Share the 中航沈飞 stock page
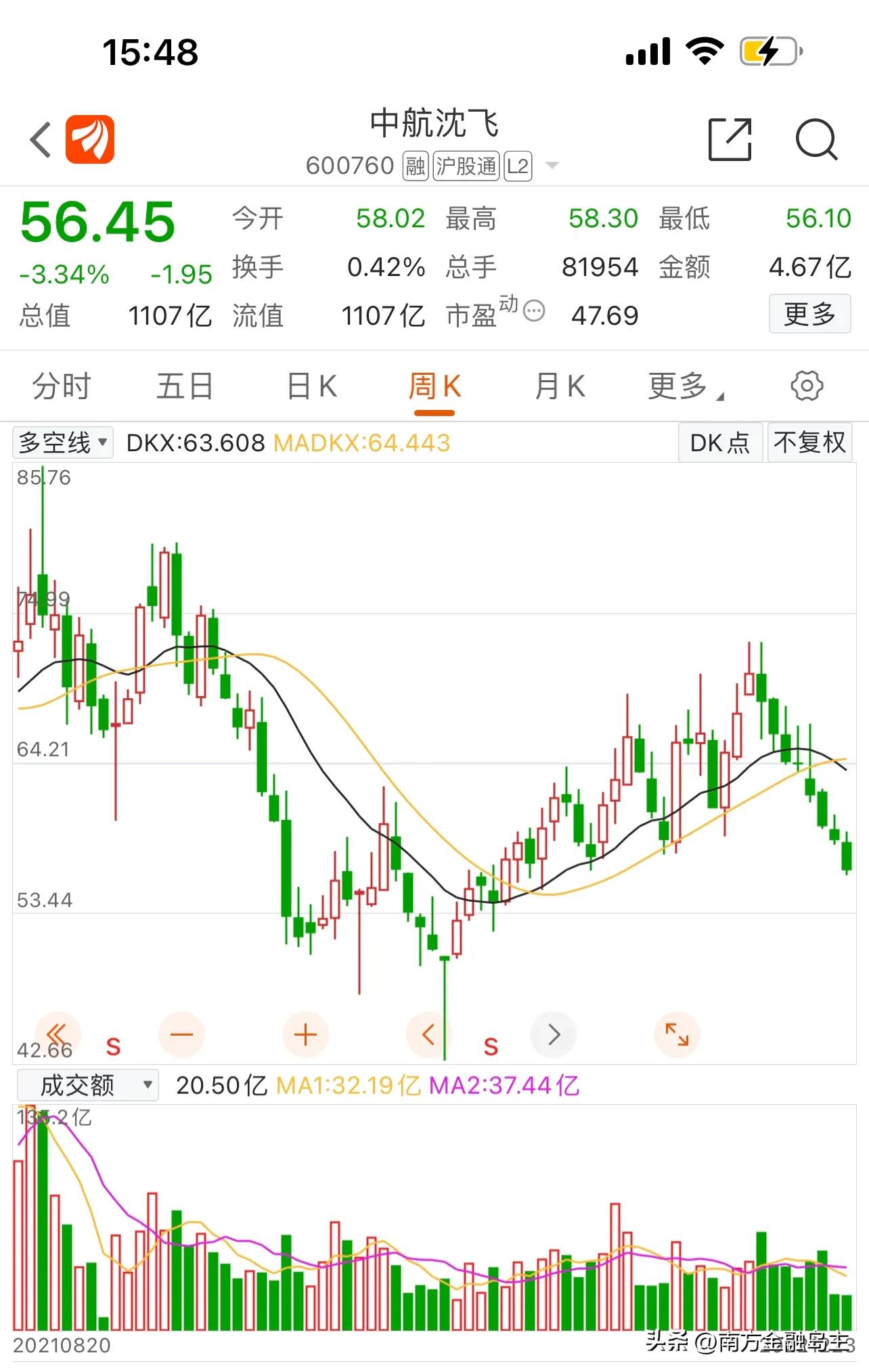 click(x=730, y=140)
